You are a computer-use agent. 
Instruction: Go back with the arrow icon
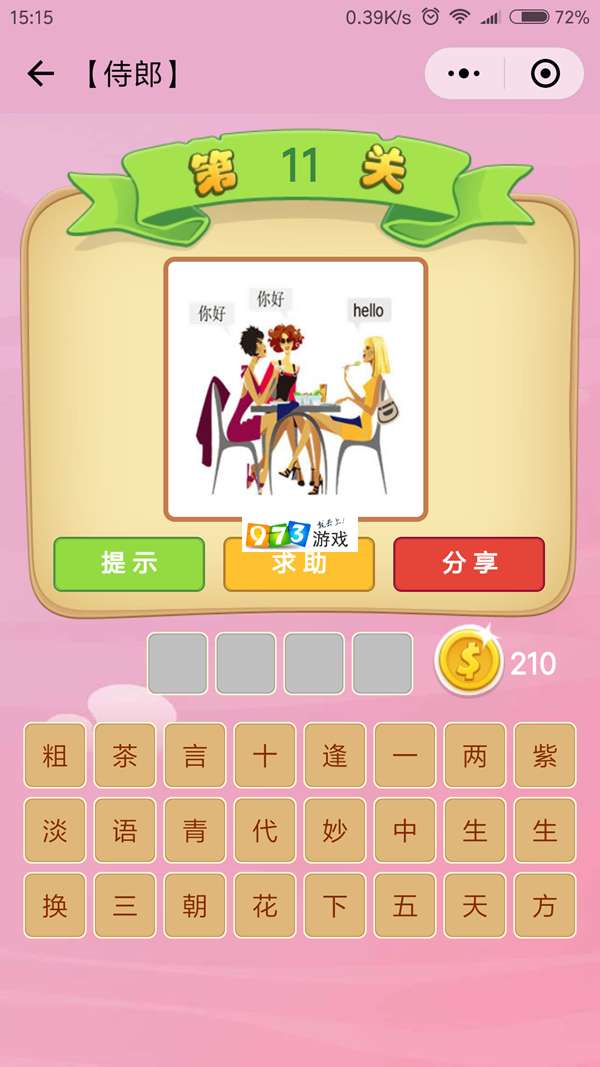[x=40, y=74]
